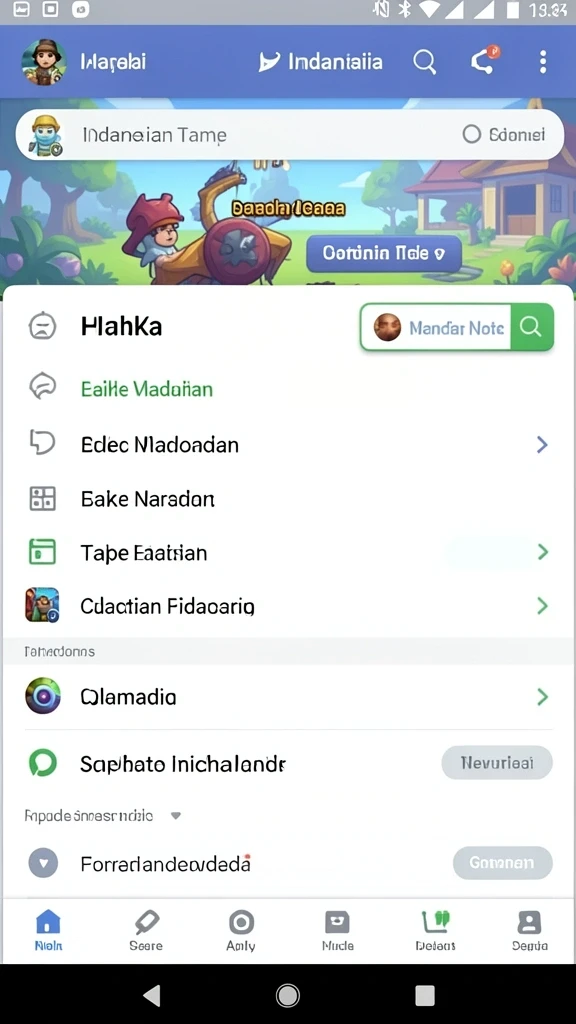Switch to the Mude tab
This screenshot has width=576, height=1024.
338,930
